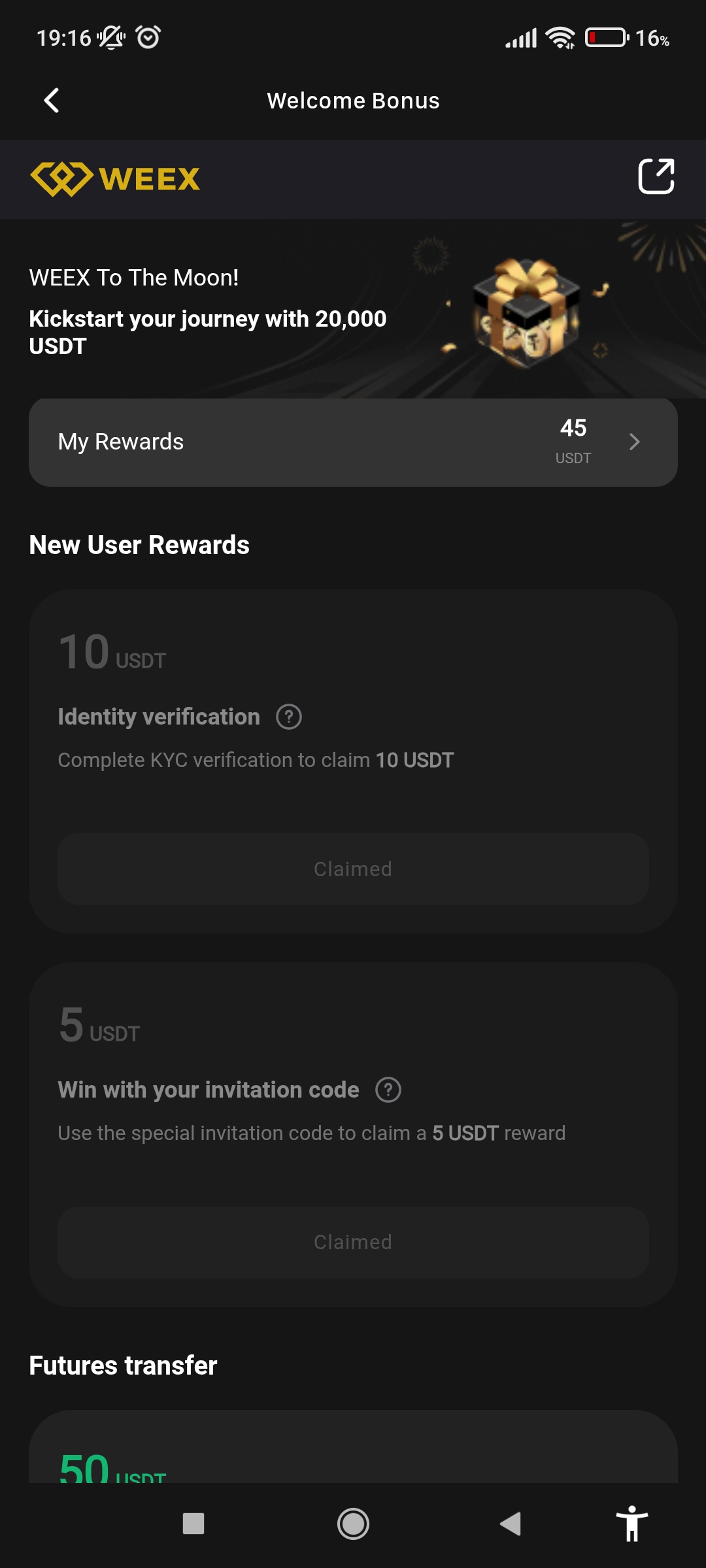Image resolution: width=706 pixels, height=1568 pixels.
Task: Open the accessibility shortcut in navigation bar
Action: (x=632, y=1524)
